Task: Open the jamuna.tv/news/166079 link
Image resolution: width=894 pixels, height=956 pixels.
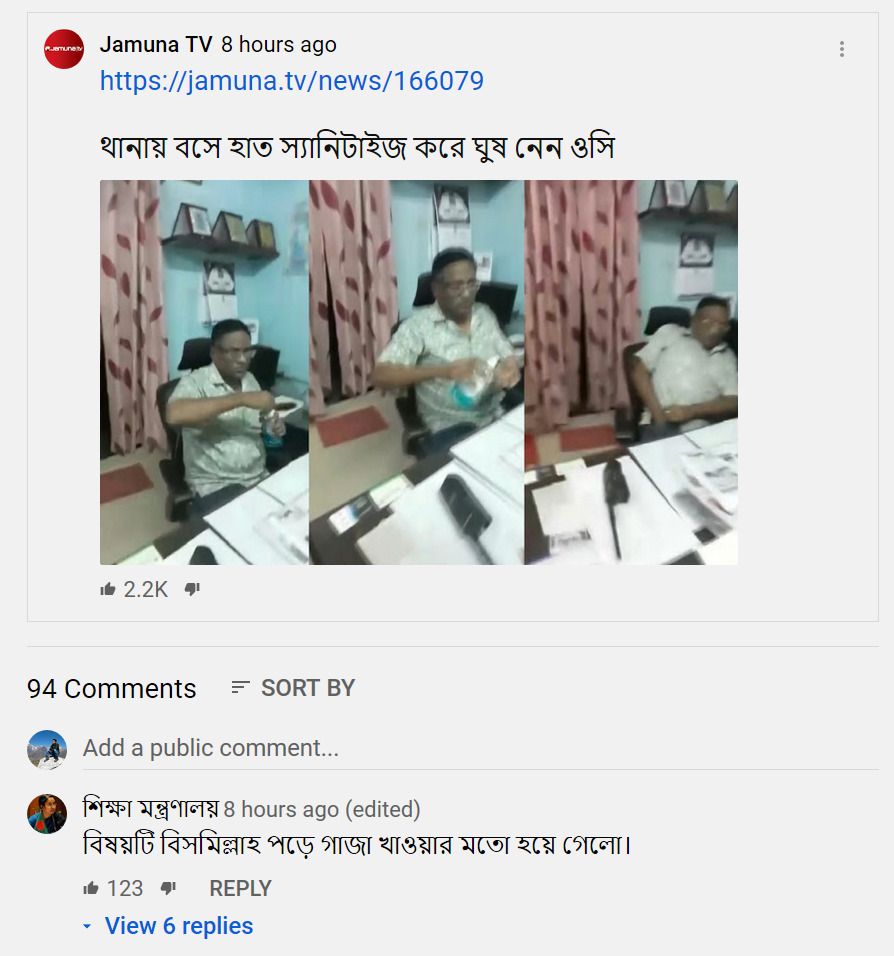Action: point(291,81)
